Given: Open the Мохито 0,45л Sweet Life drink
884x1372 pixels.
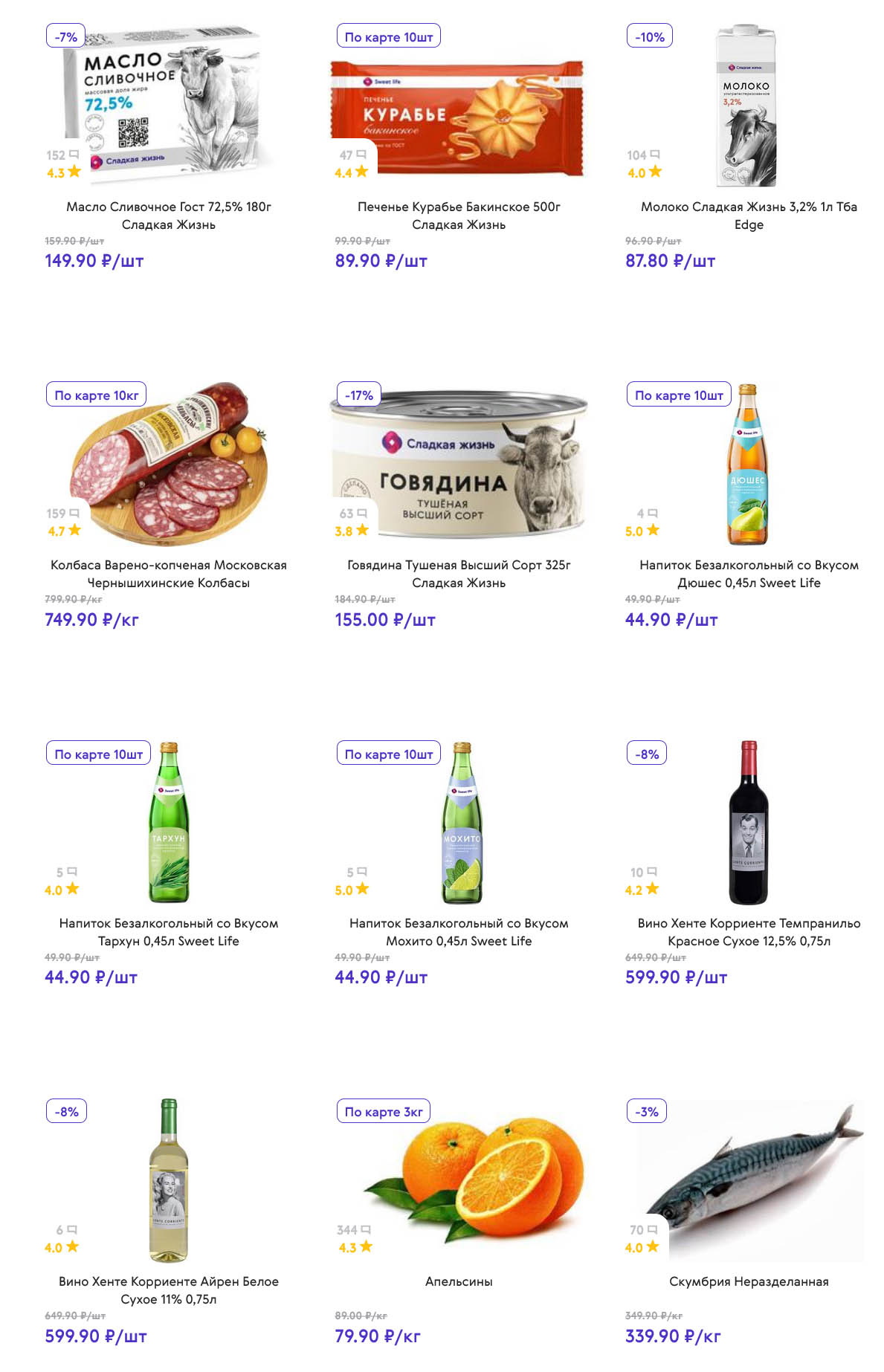Looking at the screenshot, I should click(459, 931).
